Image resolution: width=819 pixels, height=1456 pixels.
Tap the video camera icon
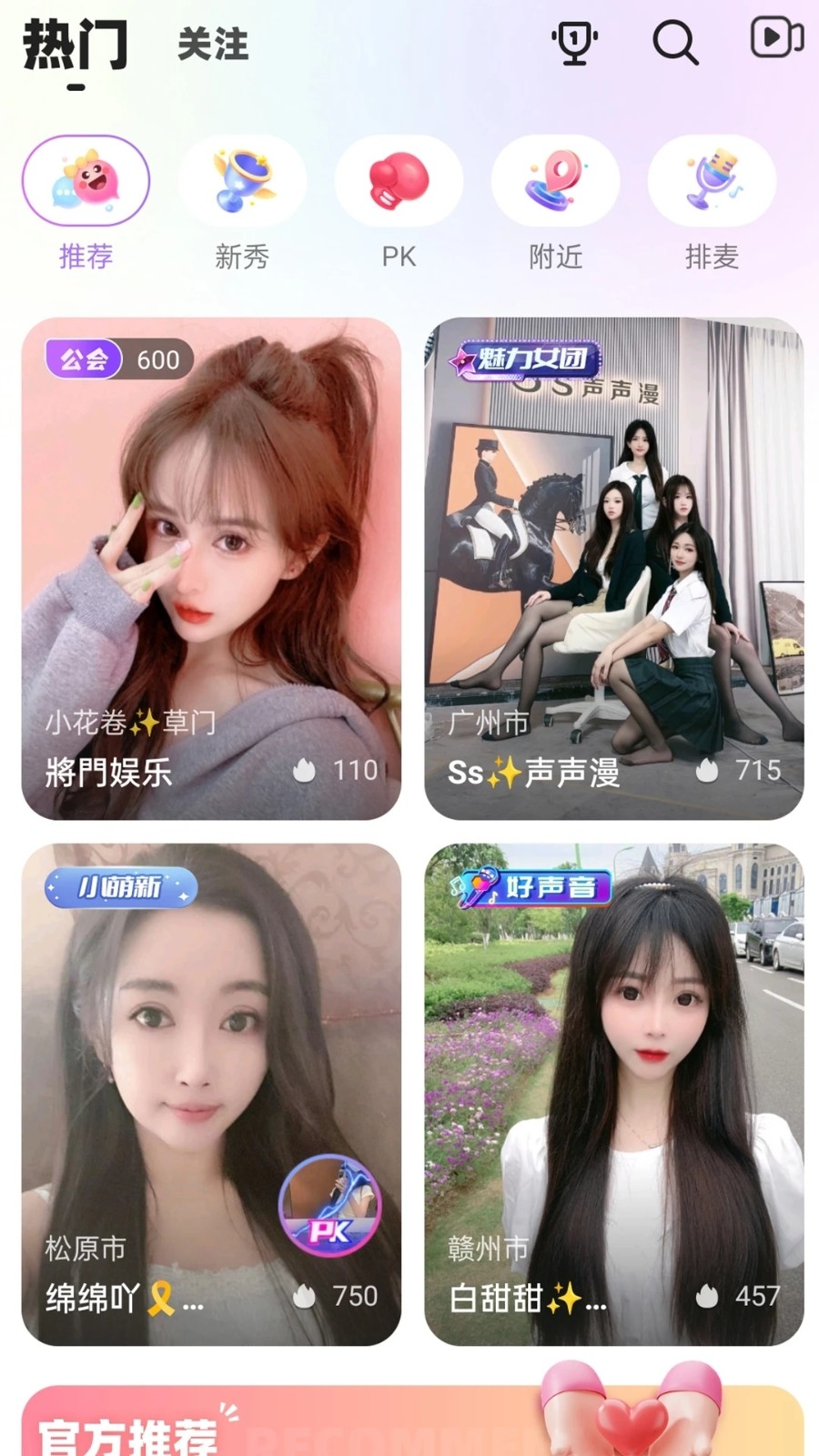pyautogui.click(x=776, y=39)
